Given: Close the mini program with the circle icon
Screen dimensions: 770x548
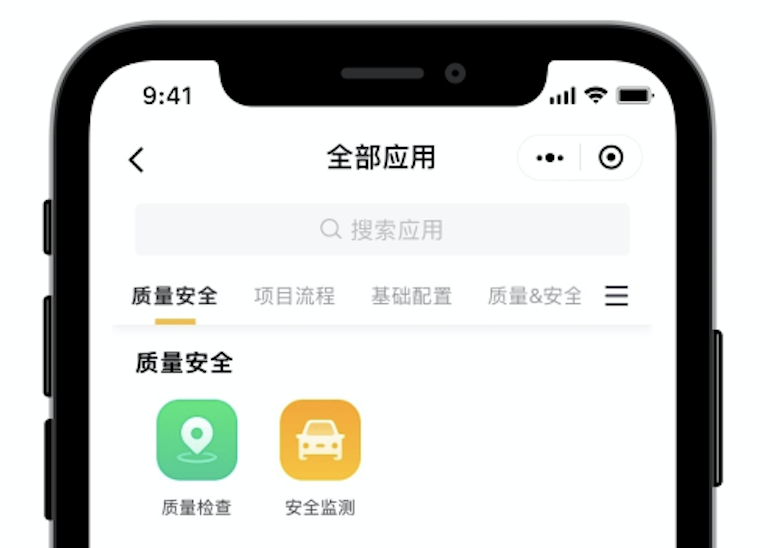Looking at the screenshot, I should [x=610, y=158].
